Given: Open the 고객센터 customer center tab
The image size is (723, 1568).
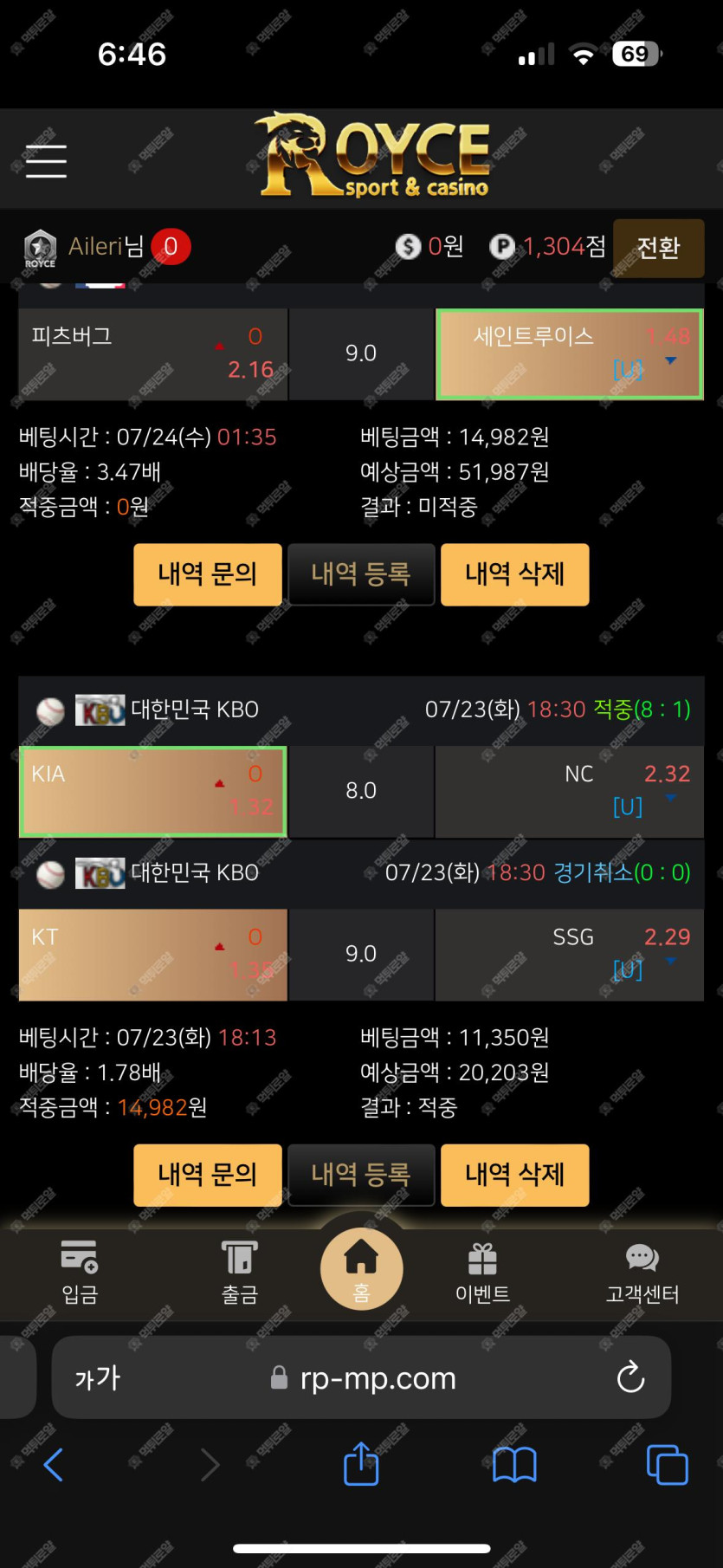Looking at the screenshot, I should click(x=642, y=1272).
